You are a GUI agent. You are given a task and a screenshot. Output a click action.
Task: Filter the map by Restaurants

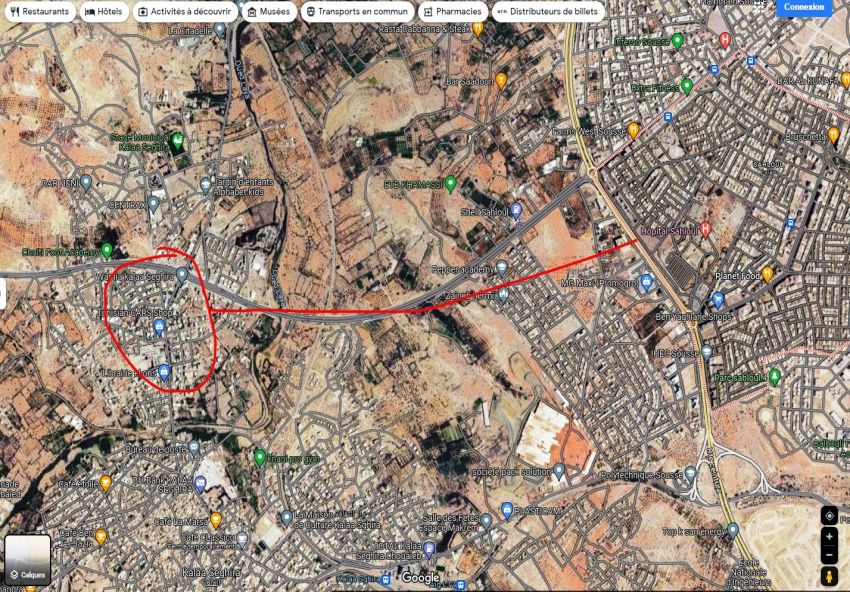(x=40, y=11)
